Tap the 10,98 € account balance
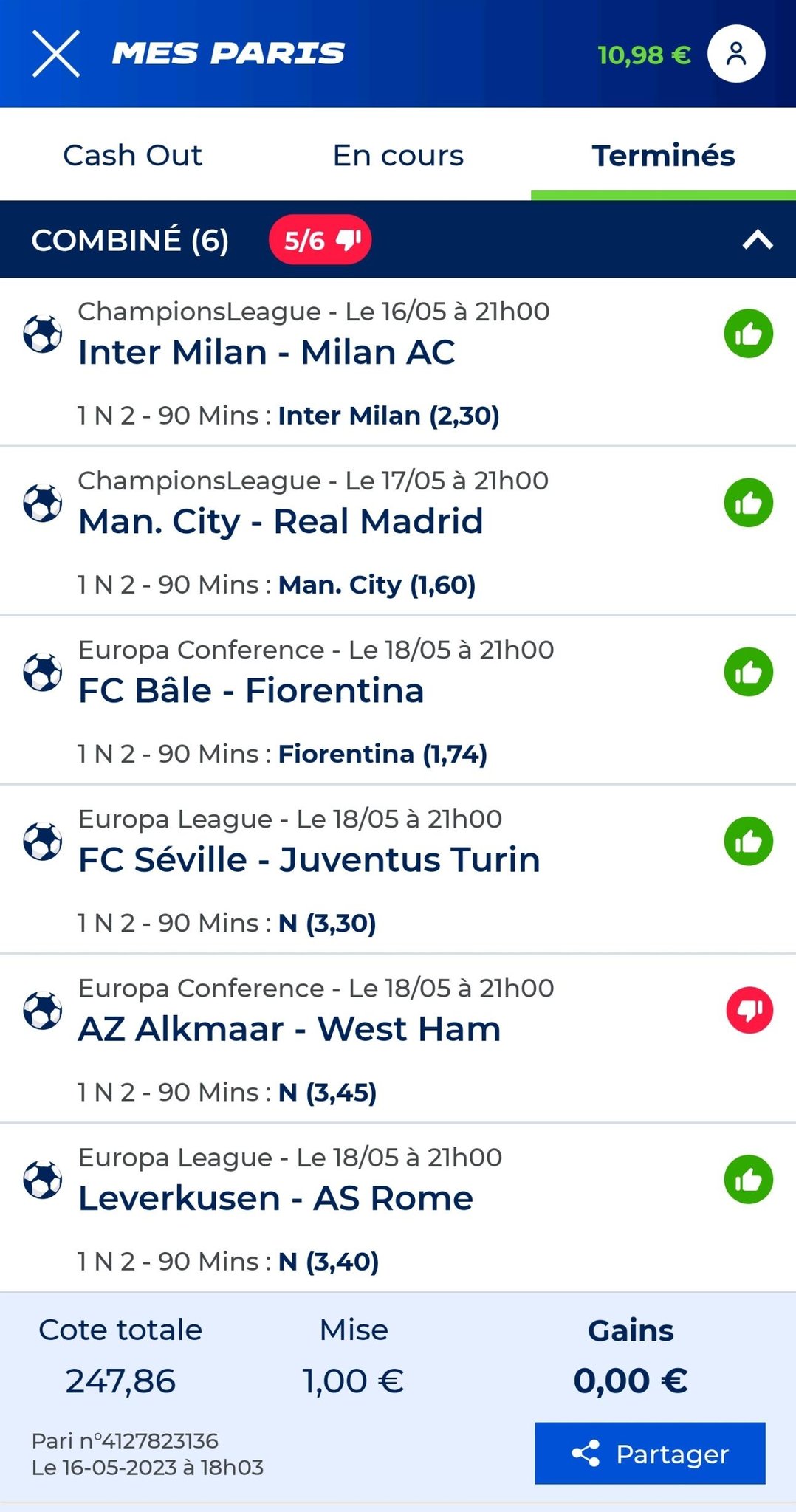This screenshot has width=796, height=1512. 644,55
